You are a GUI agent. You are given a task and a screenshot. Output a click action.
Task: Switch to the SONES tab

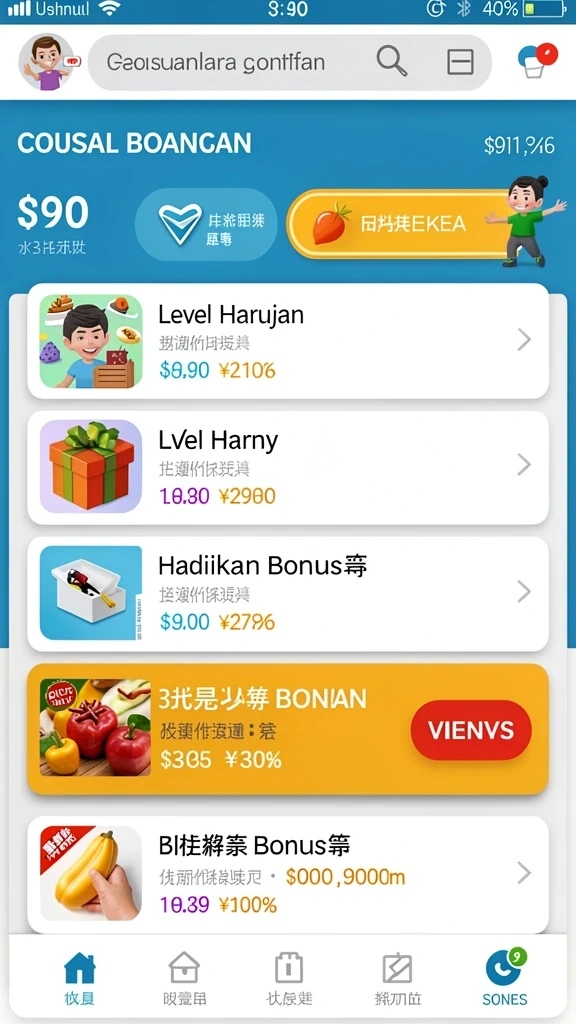tap(505, 978)
